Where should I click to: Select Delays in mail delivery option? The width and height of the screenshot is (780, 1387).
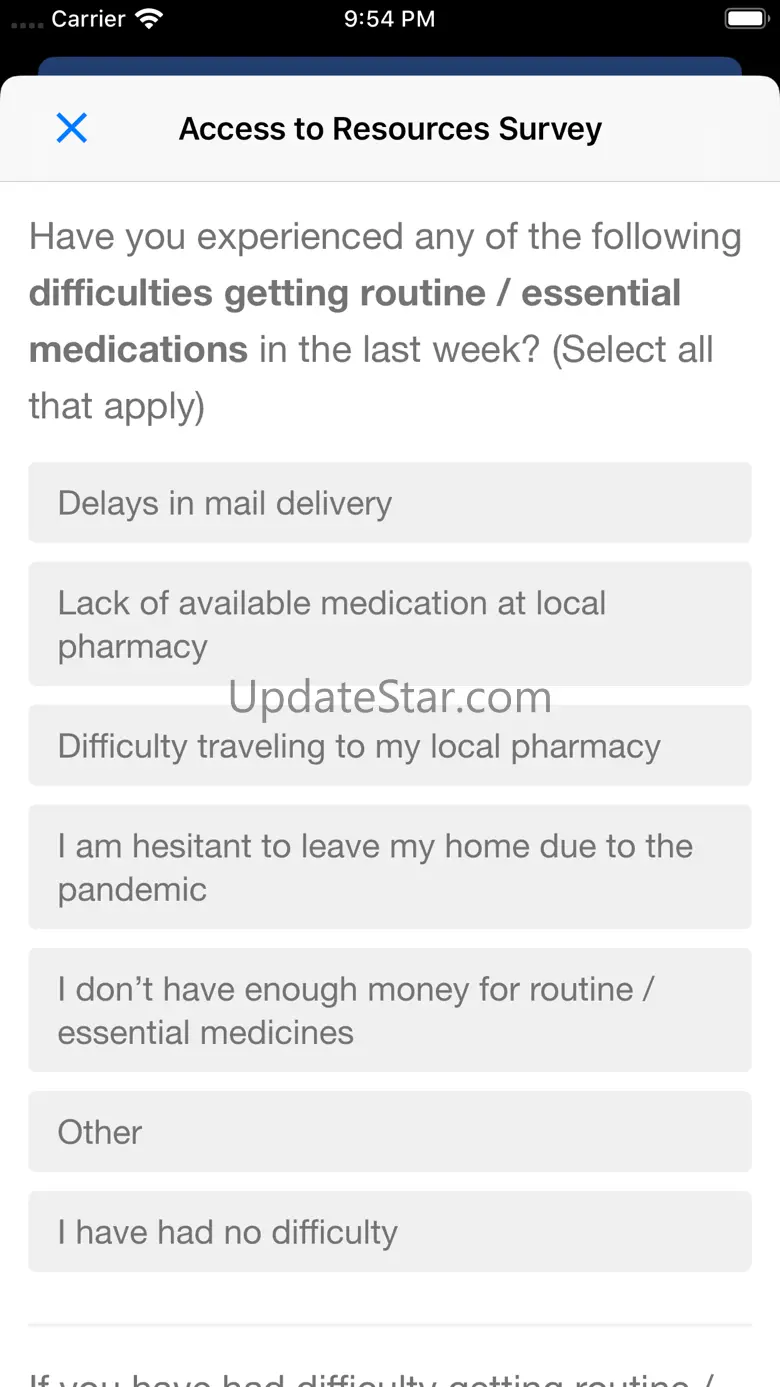(x=389, y=503)
